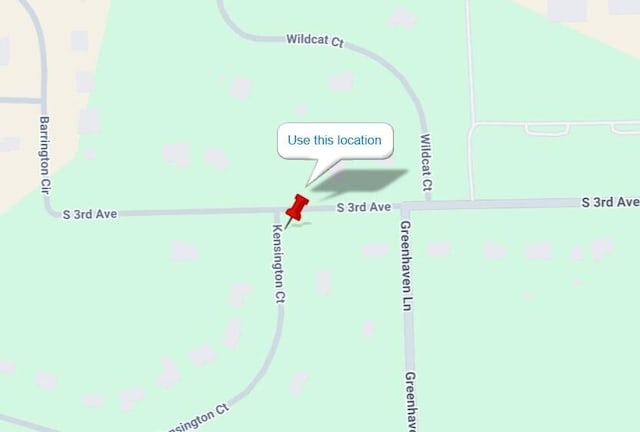Tap the red pushpin marker
Screen dimensions: 640x432
(x=296, y=209)
